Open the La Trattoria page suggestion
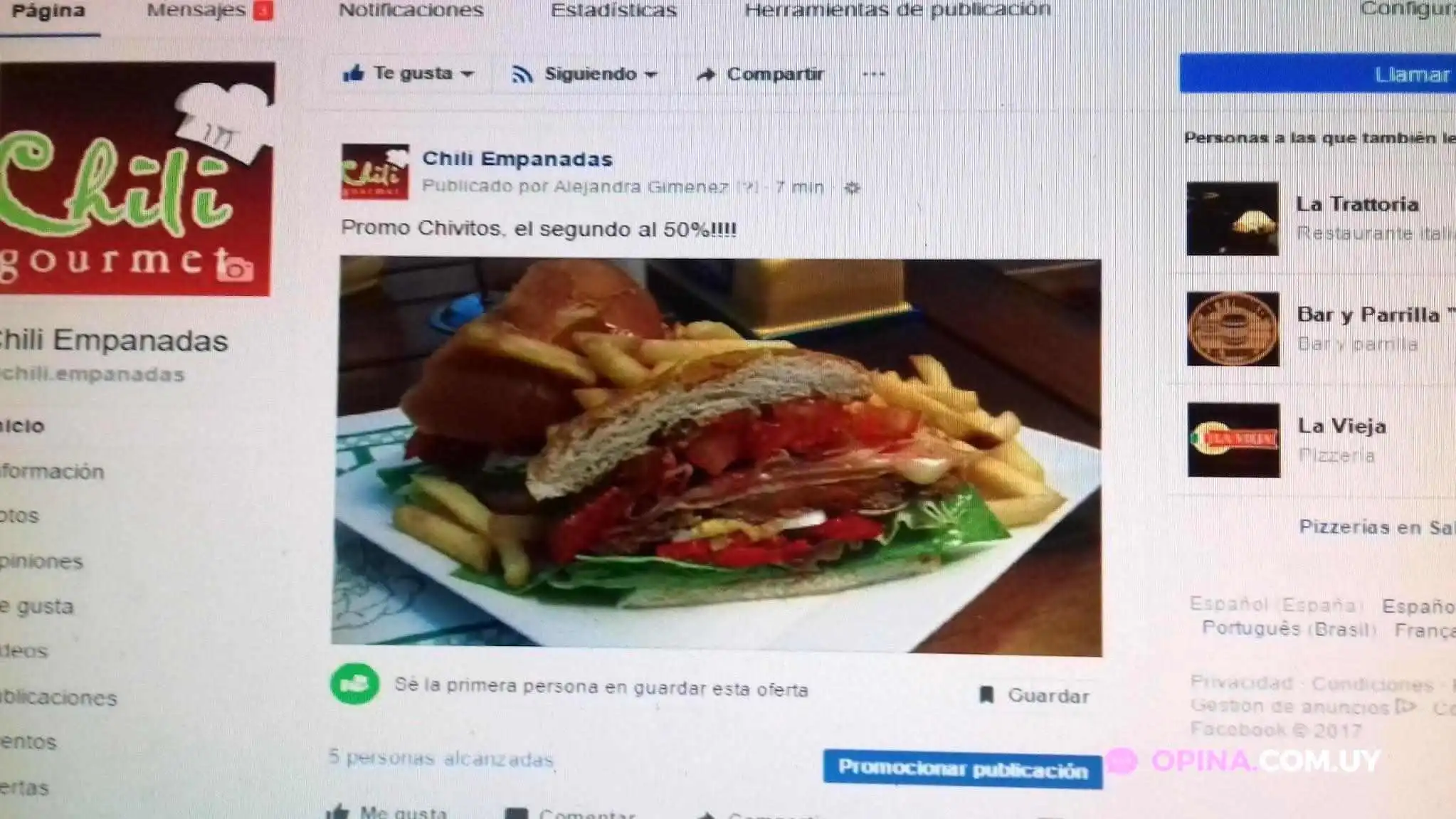This screenshot has width=1456, height=819. click(1357, 204)
